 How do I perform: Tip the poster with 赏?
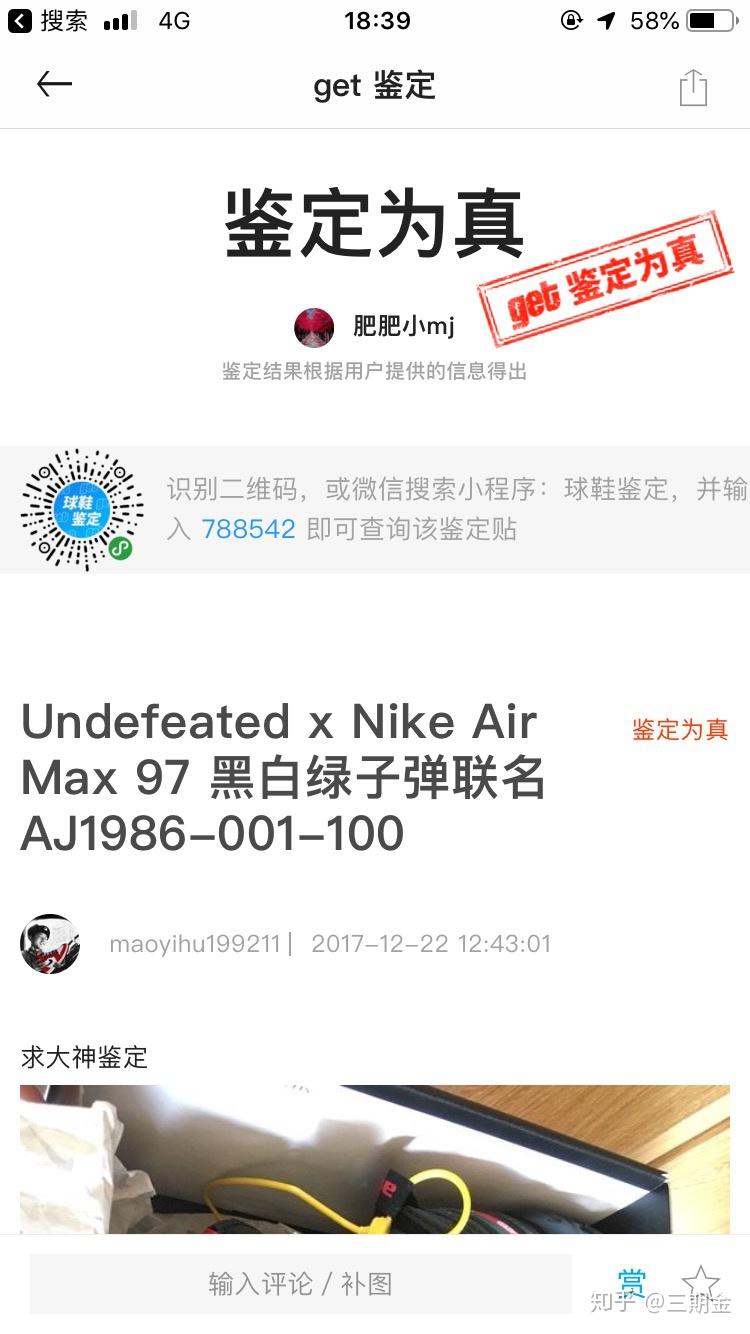pyautogui.click(x=632, y=1282)
